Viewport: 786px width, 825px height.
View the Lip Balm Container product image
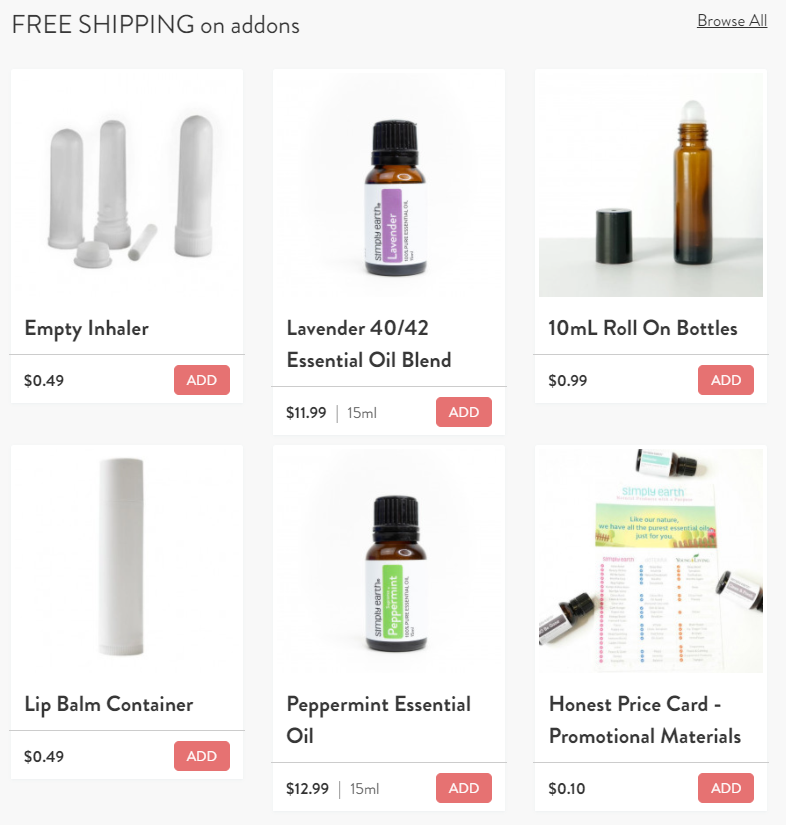[127, 560]
